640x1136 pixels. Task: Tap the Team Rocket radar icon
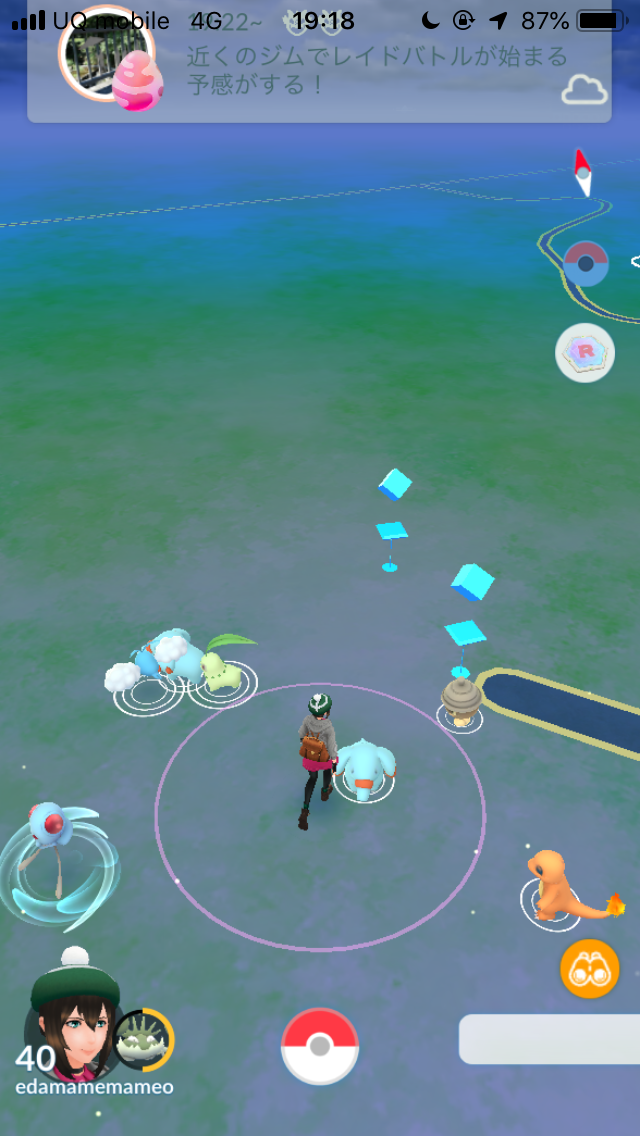click(585, 353)
